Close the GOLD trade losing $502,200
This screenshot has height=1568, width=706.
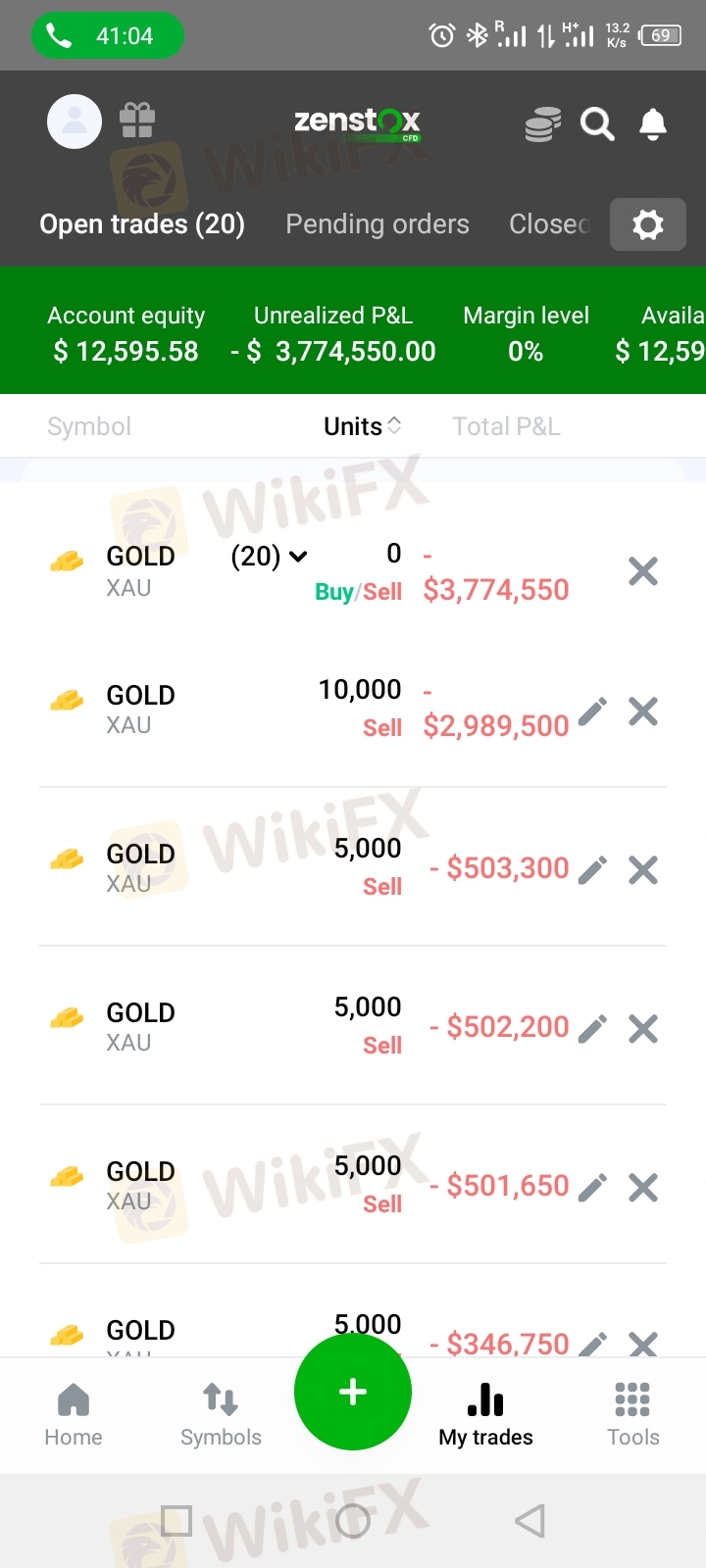point(643,1029)
